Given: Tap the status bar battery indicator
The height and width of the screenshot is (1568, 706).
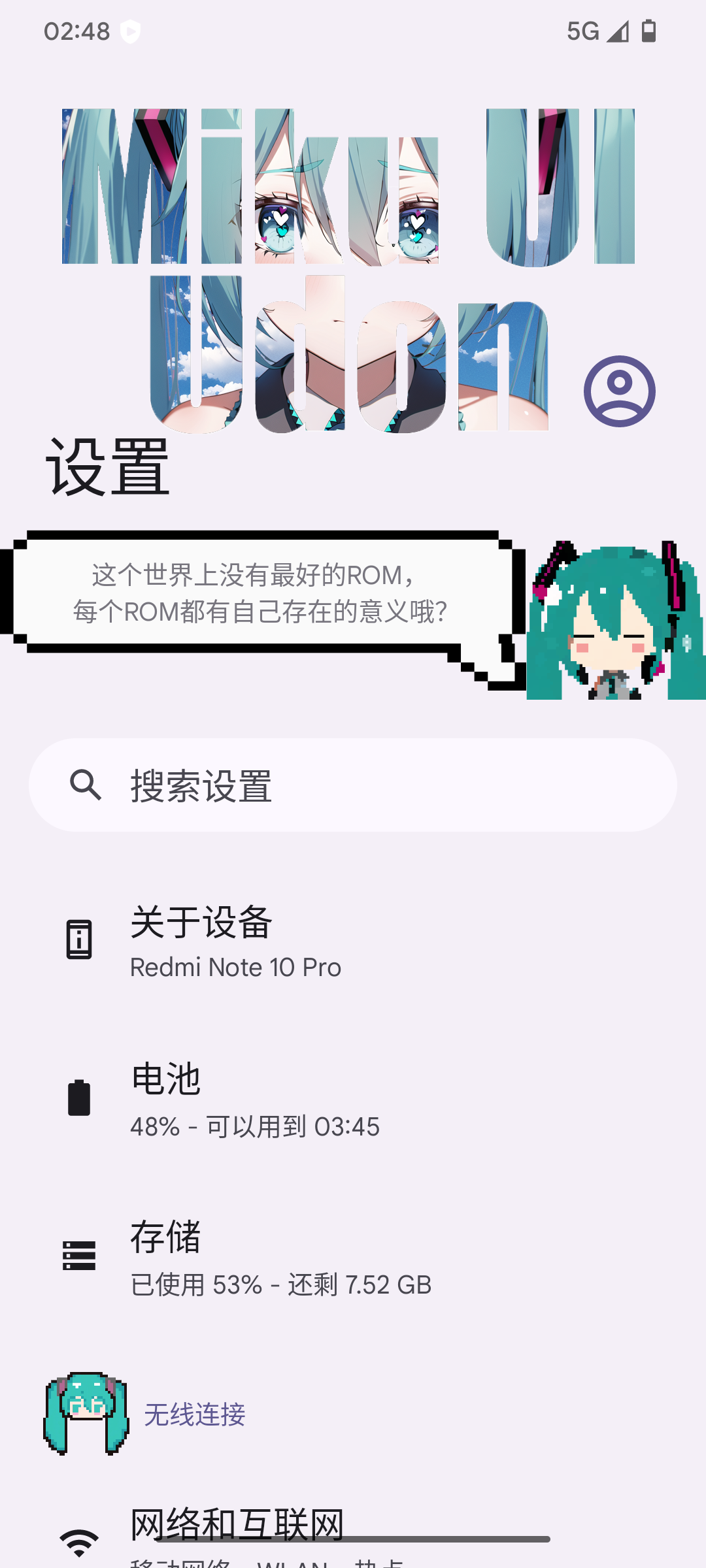Looking at the screenshot, I should click(647, 31).
